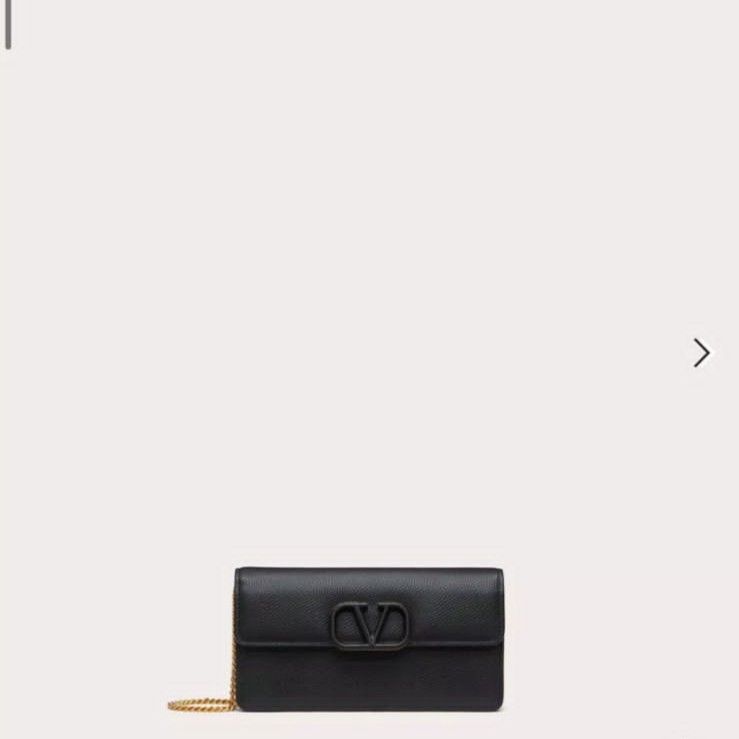Show the next product image
739x739 pixels.
click(x=701, y=353)
